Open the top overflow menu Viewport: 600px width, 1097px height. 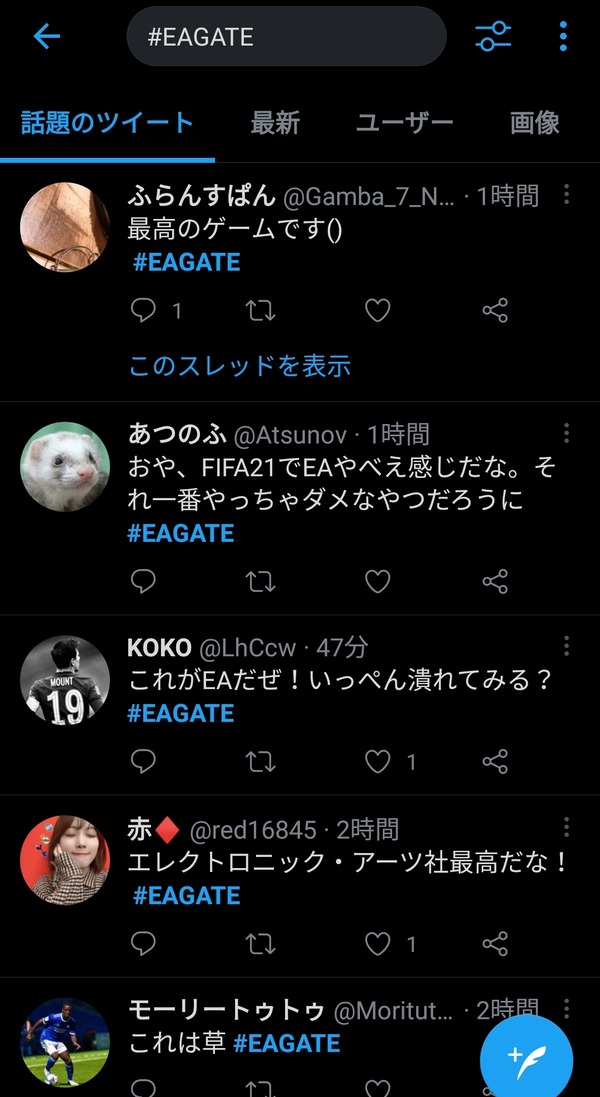[563, 36]
